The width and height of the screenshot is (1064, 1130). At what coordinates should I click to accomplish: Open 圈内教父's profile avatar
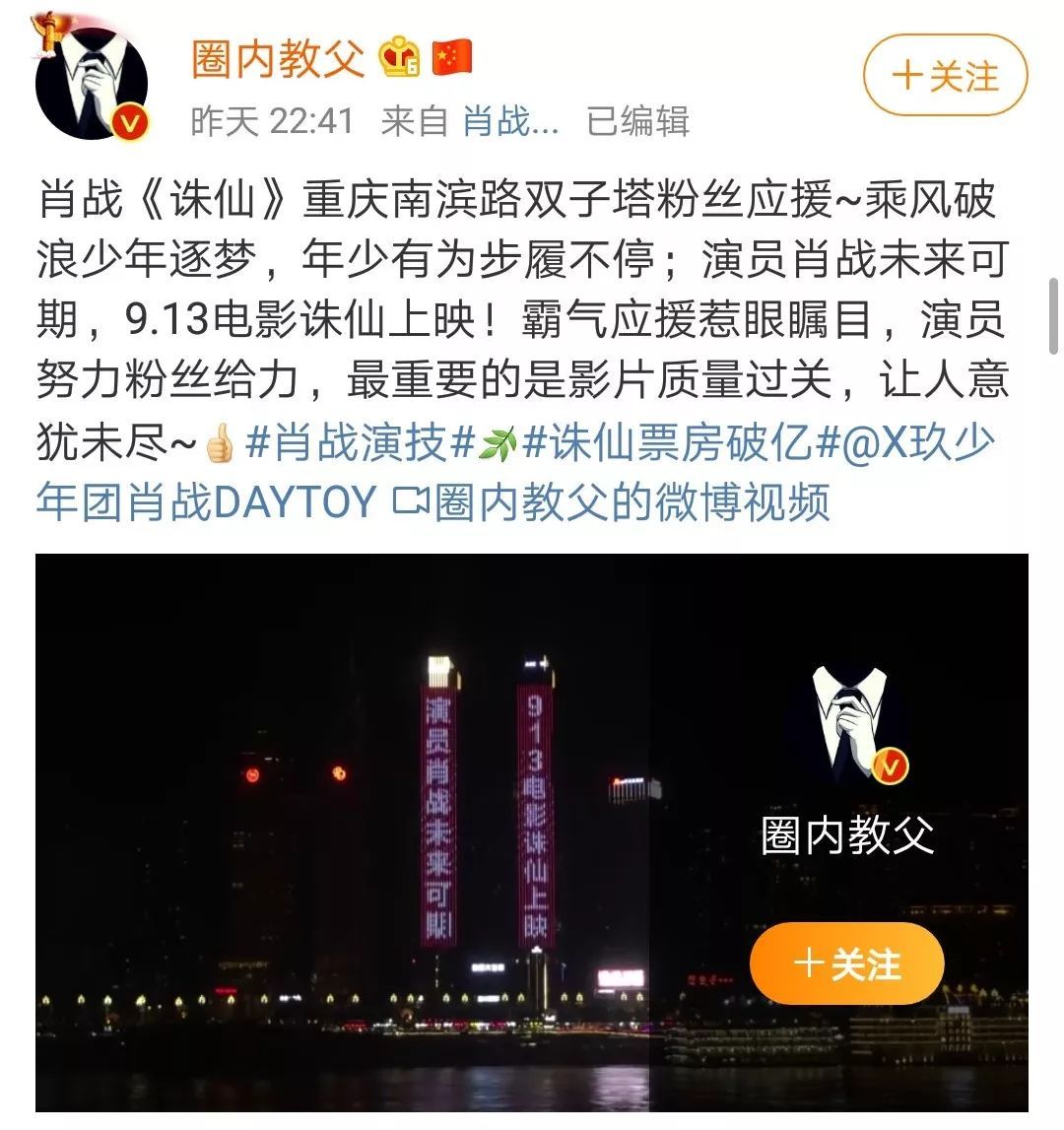pos(92,83)
